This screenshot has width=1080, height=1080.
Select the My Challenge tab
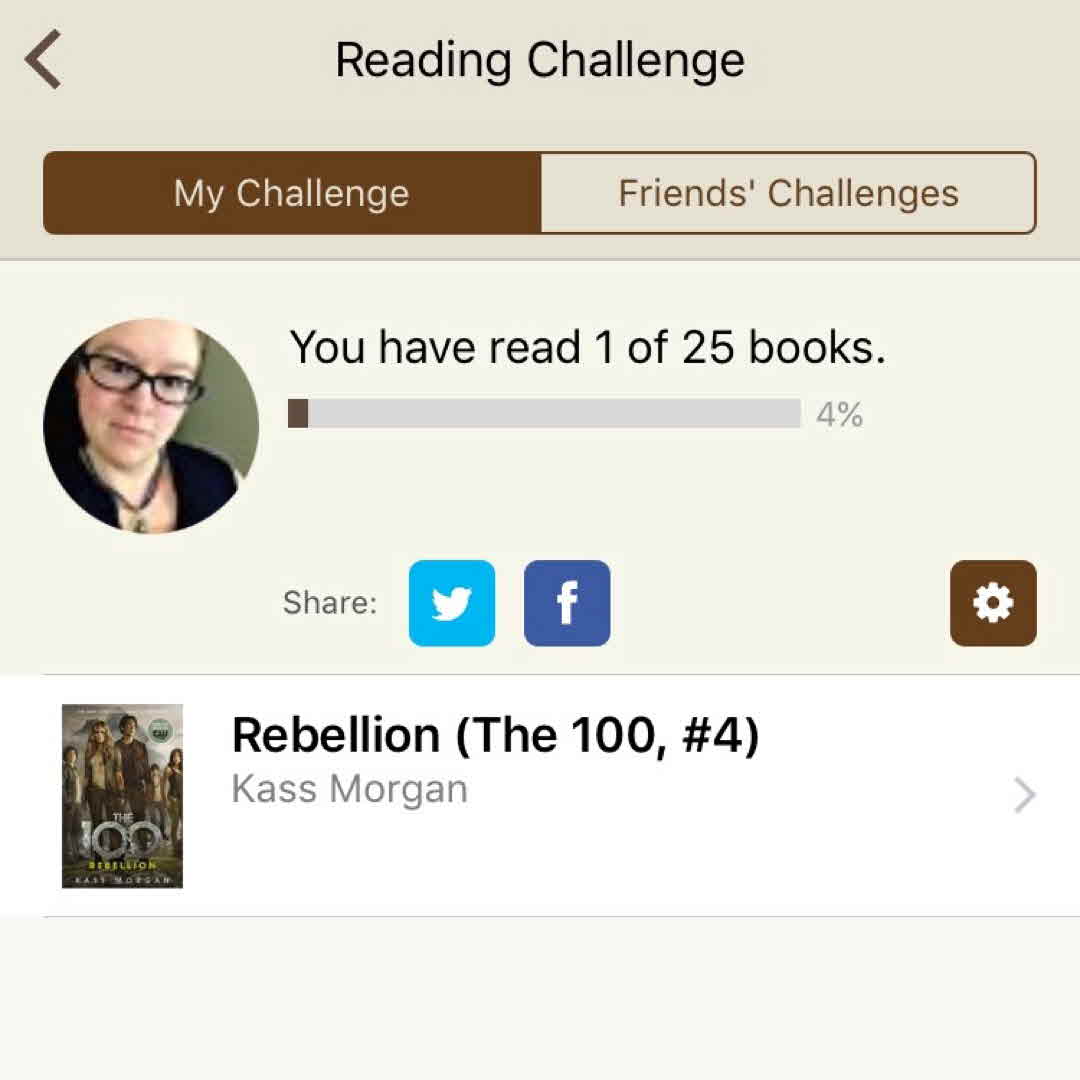[292, 193]
